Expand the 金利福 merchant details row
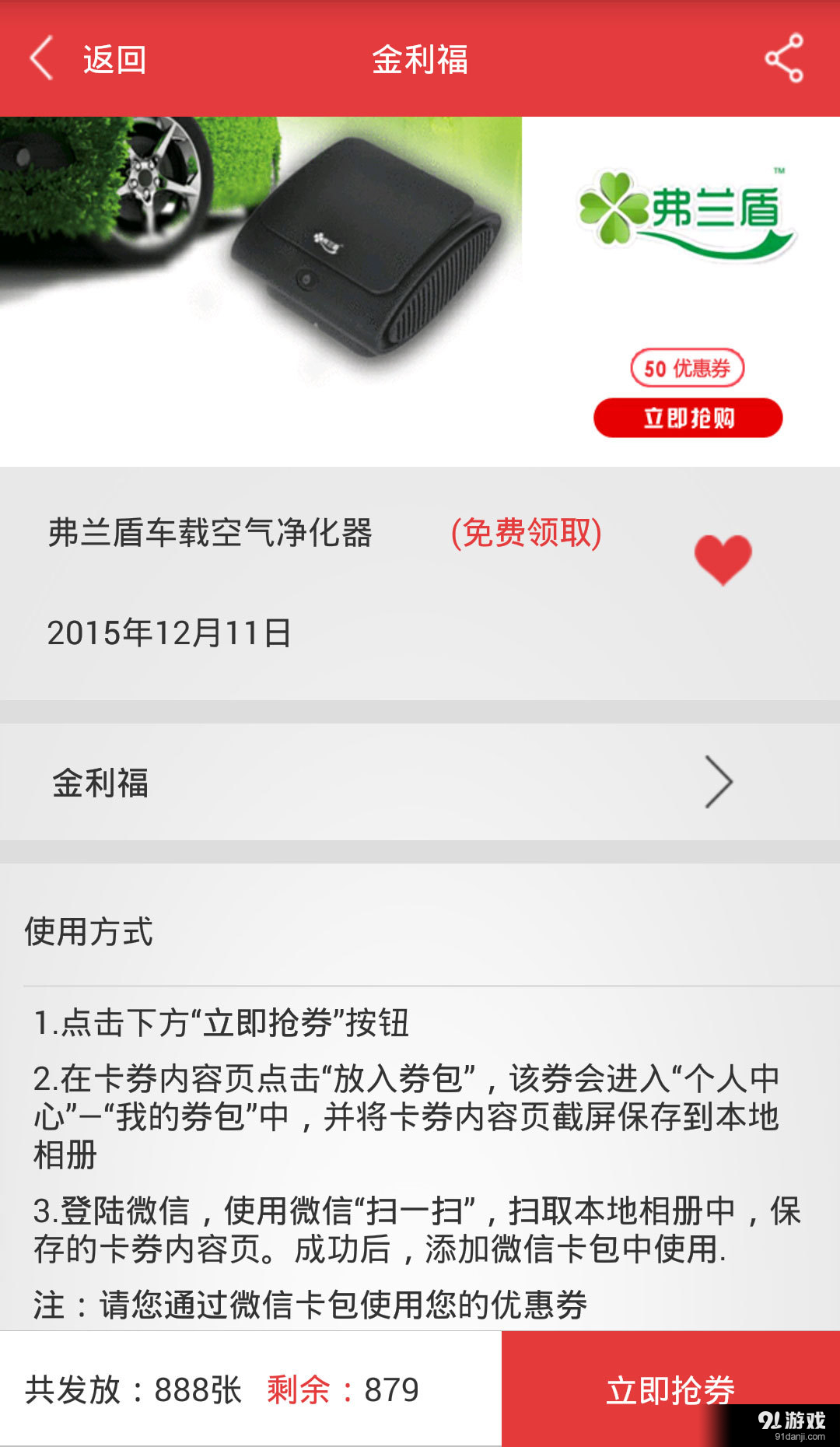This screenshot has height=1447, width=840. tap(389, 780)
